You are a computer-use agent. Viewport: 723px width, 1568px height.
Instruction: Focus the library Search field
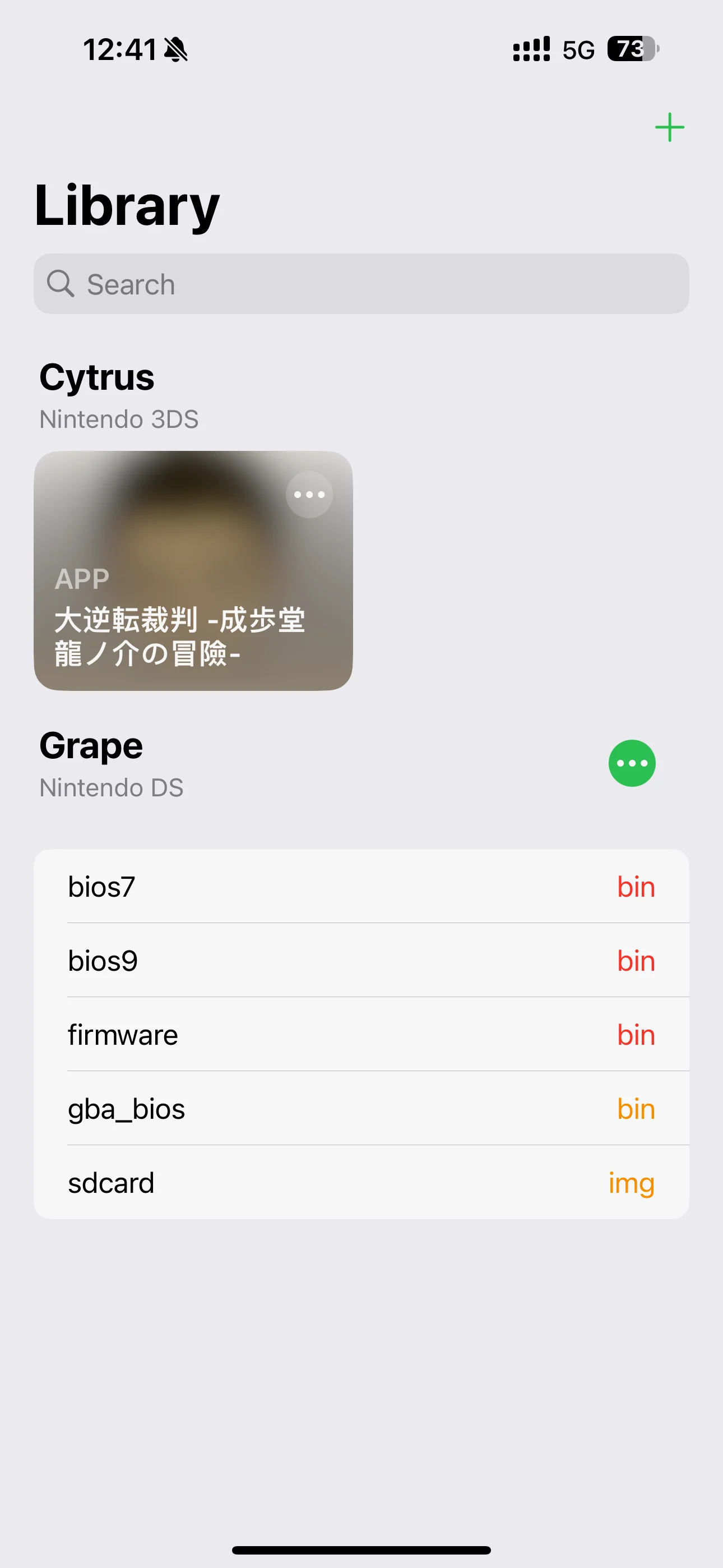click(x=361, y=284)
